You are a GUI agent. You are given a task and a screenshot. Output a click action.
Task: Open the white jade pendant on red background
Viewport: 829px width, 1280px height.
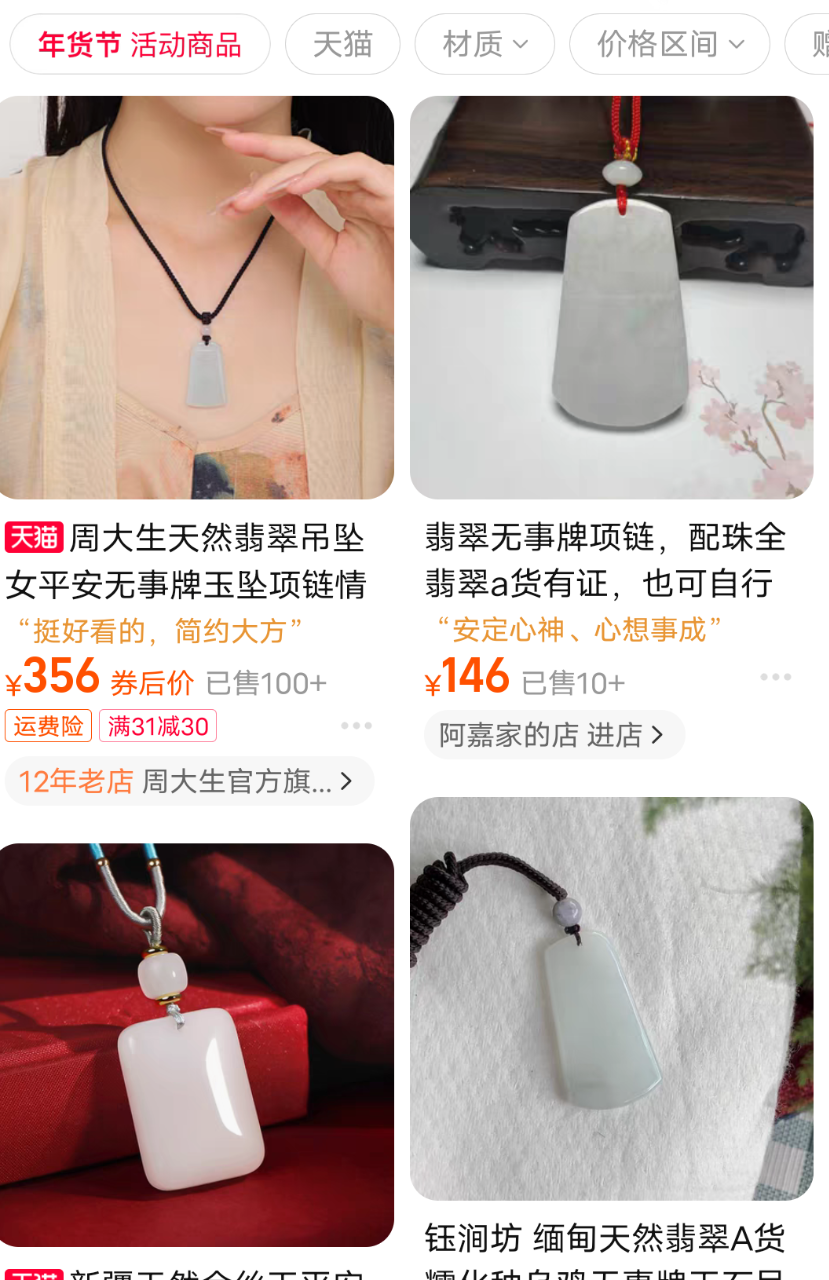196,1044
